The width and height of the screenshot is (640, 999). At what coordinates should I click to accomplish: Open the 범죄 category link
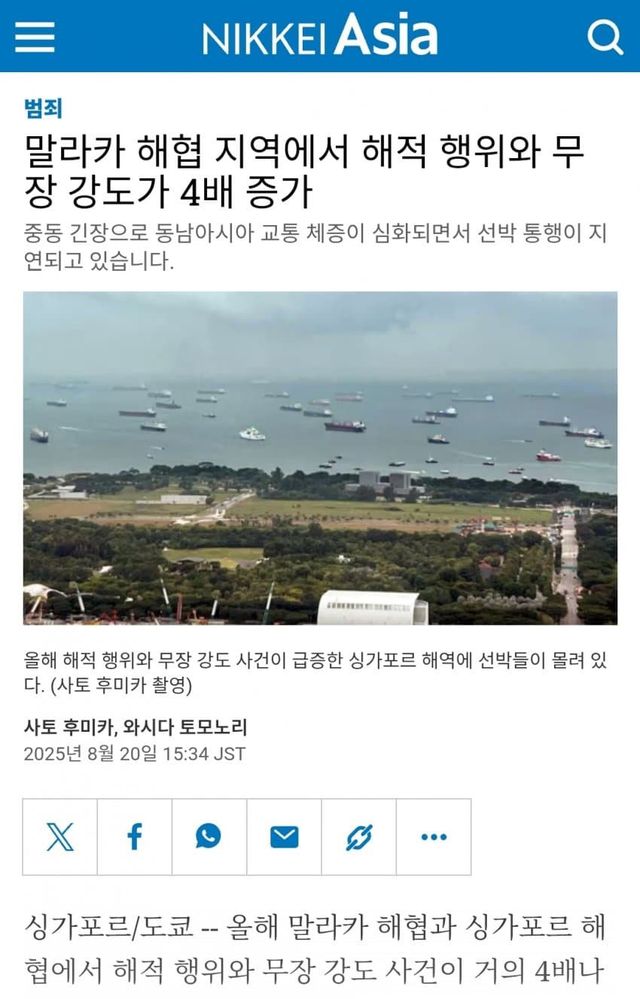[43, 109]
